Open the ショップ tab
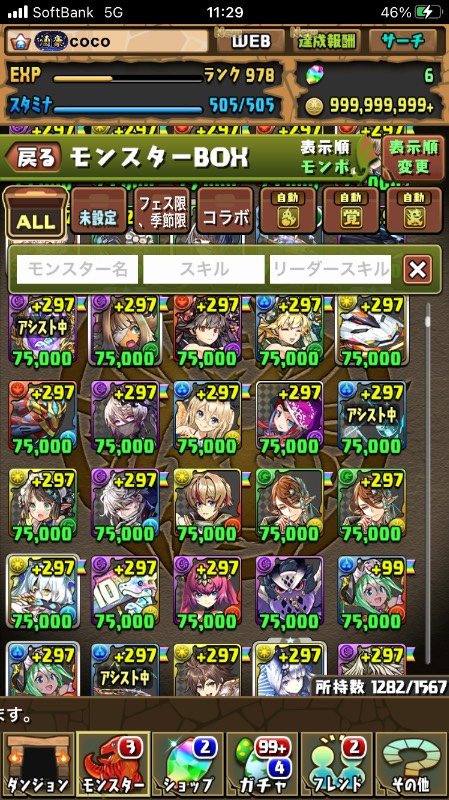Viewport: 449px width, 800px height. [187, 765]
